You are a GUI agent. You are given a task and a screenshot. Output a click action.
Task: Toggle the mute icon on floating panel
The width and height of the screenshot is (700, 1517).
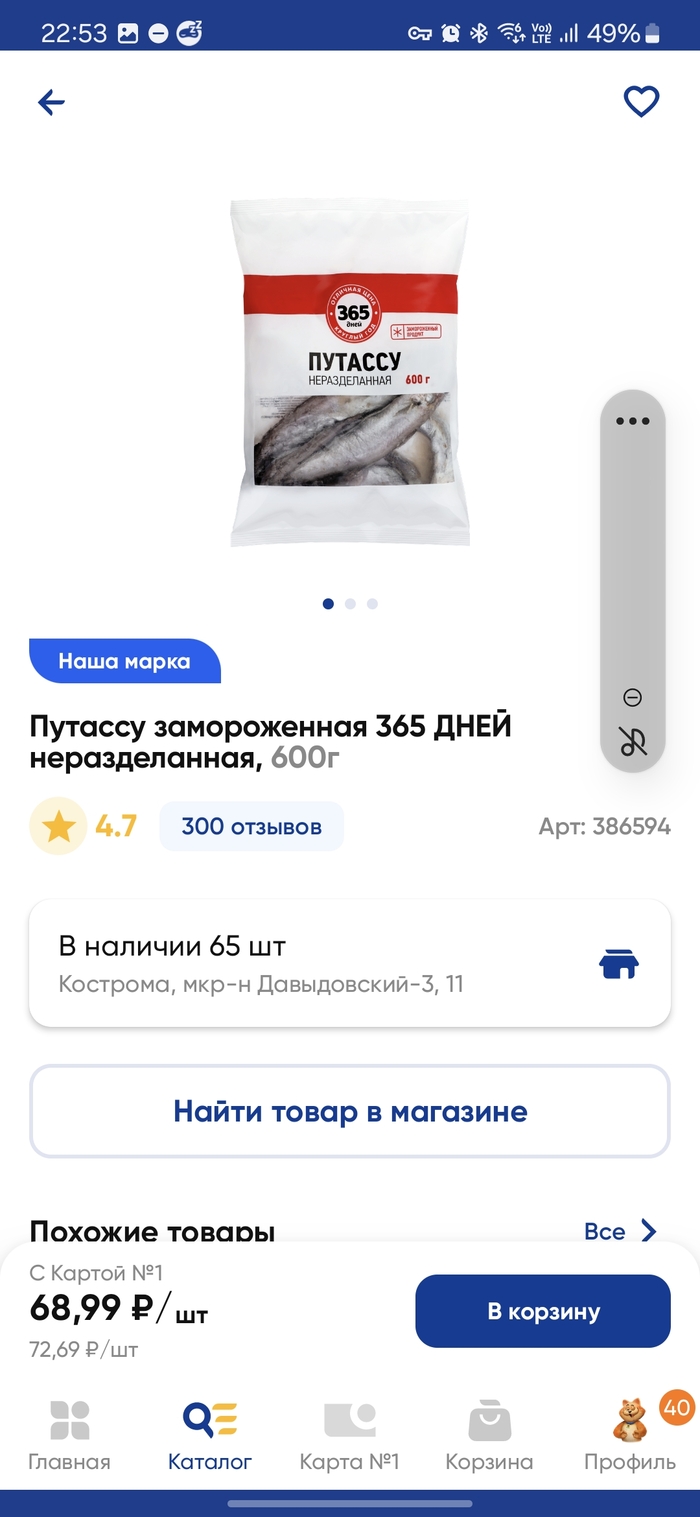click(x=632, y=741)
